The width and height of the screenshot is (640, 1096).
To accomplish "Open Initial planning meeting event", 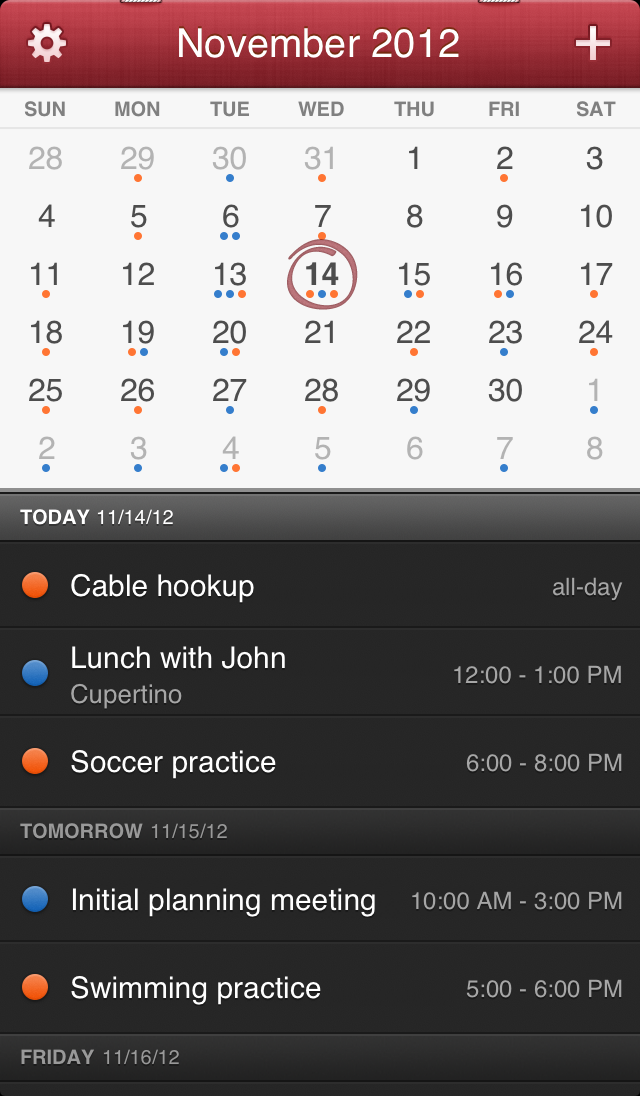I will click(x=320, y=901).
